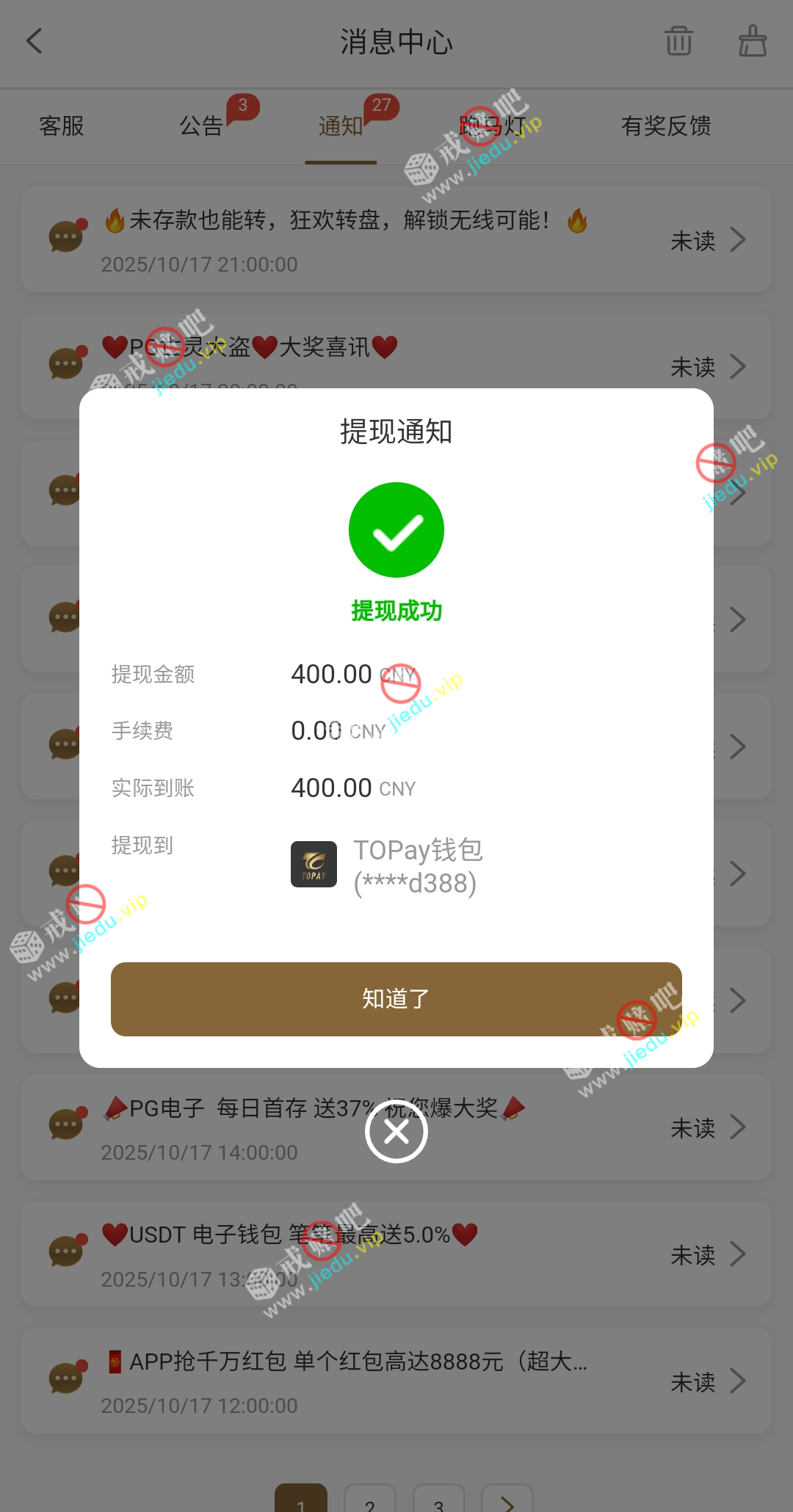Tap the broom icon to clear unread
The image size is (793, 1512).
point(752,41)
